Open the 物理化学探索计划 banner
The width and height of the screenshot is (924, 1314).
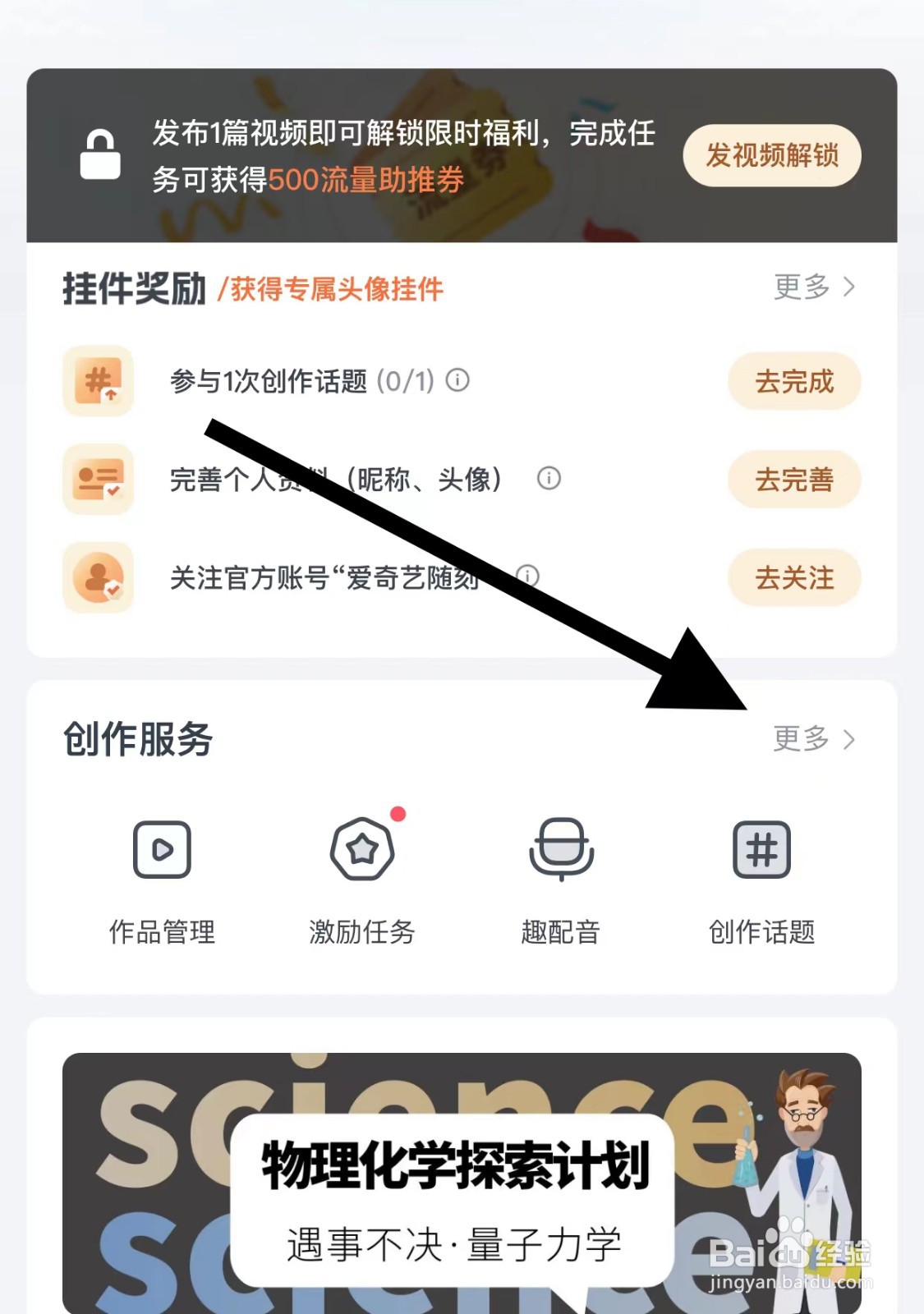462,1183
